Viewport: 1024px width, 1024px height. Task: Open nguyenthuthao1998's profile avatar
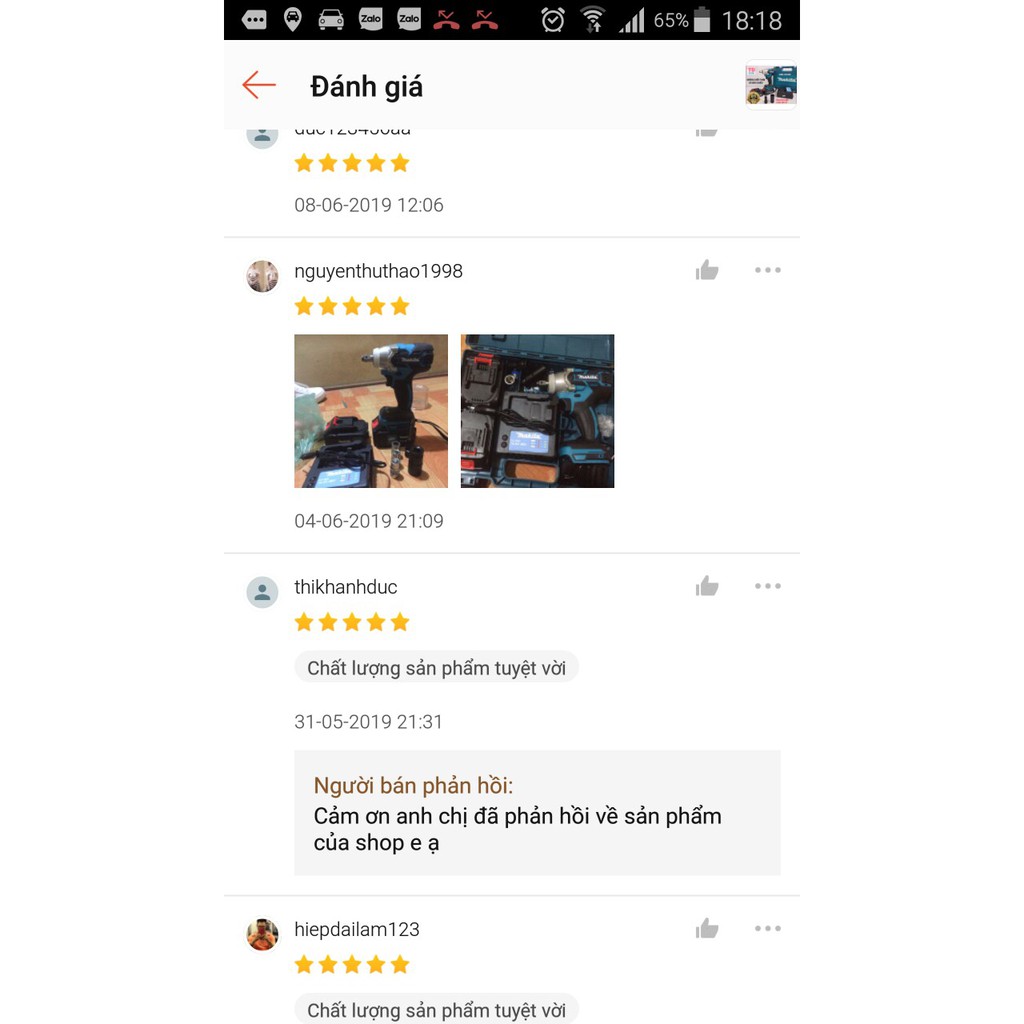click(262, 276)
